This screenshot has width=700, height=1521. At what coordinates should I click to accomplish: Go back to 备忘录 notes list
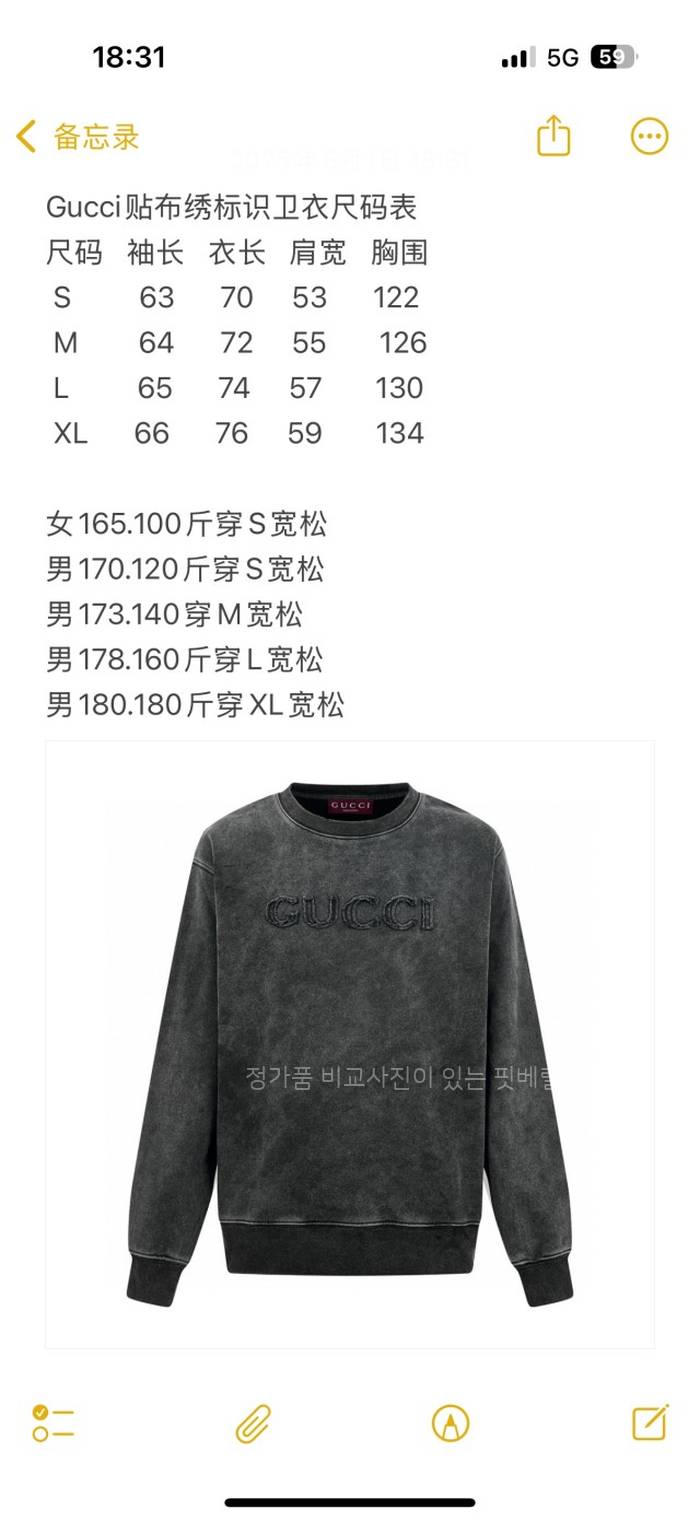pos(78,137)
